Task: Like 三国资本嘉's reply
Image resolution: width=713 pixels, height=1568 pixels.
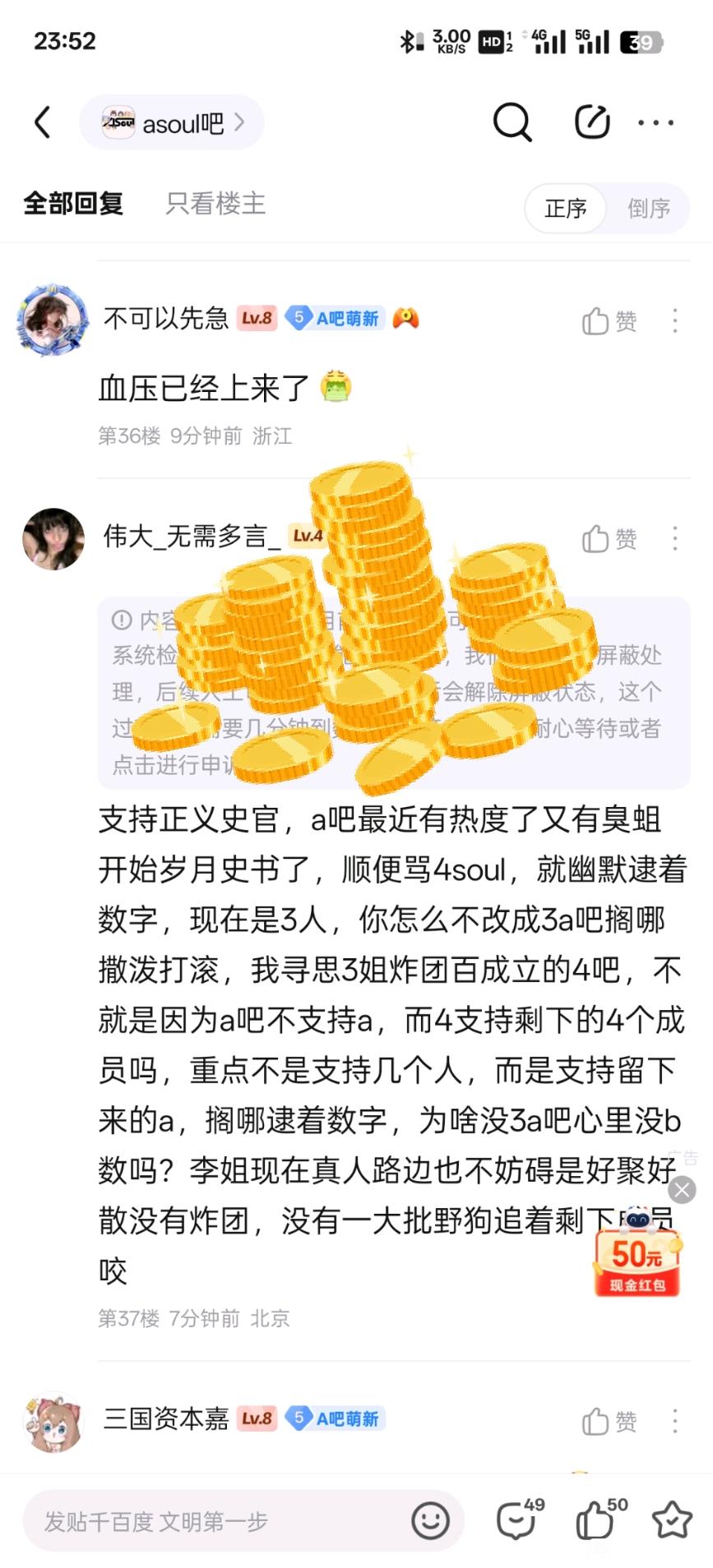Action: pos(609,1422)
